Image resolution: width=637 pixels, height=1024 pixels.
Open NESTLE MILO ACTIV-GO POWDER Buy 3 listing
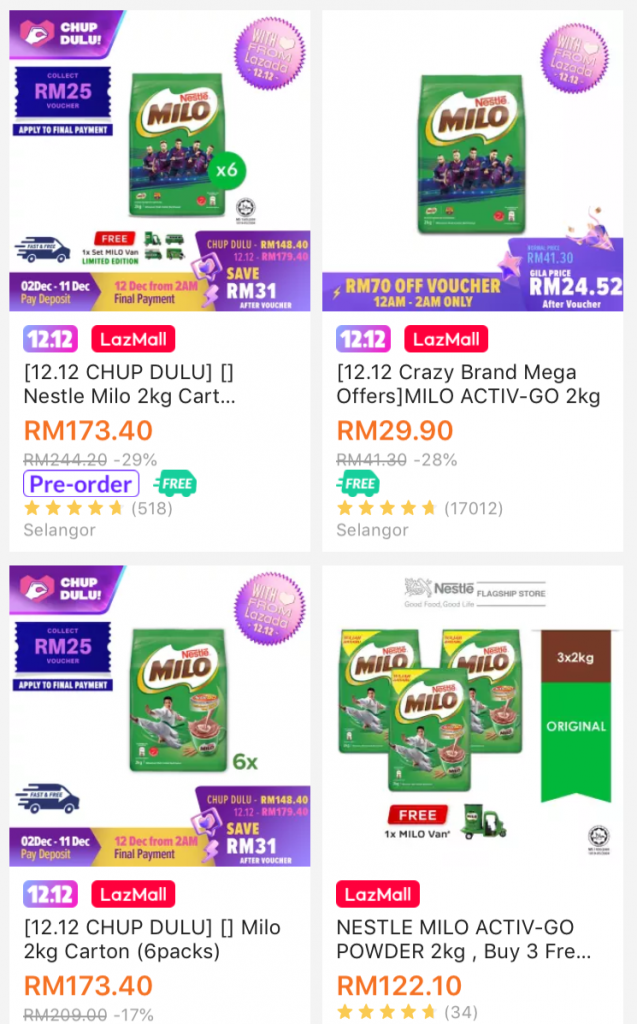[470, 938]
